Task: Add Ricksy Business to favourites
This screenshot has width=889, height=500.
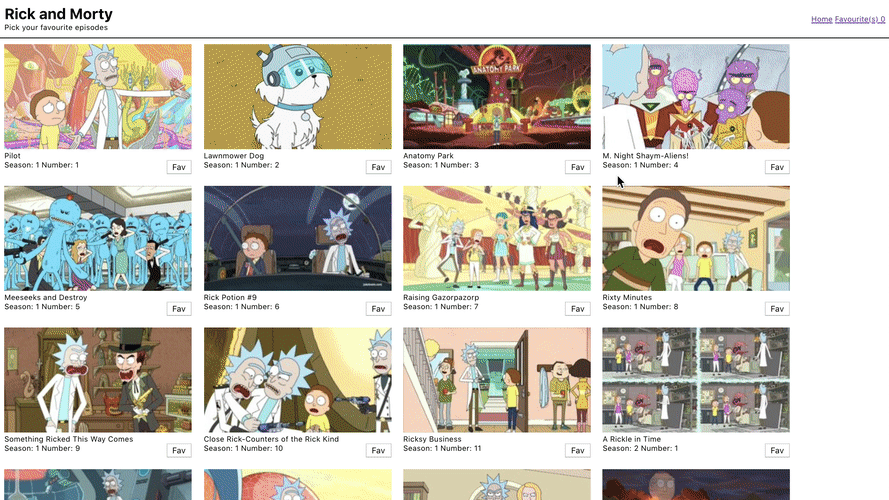Action: (577, 450)
